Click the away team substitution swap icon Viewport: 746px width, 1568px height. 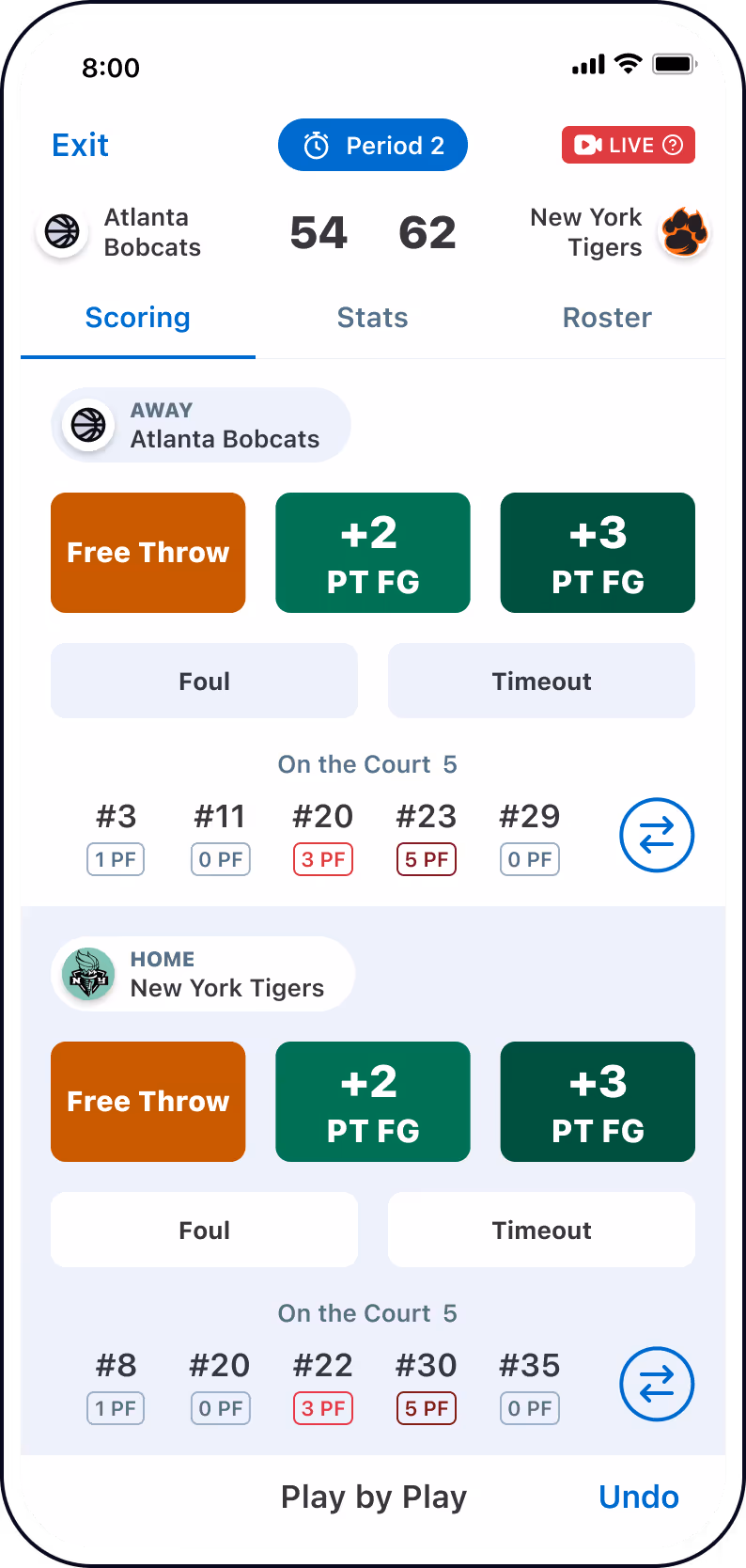tap(656, 835)
